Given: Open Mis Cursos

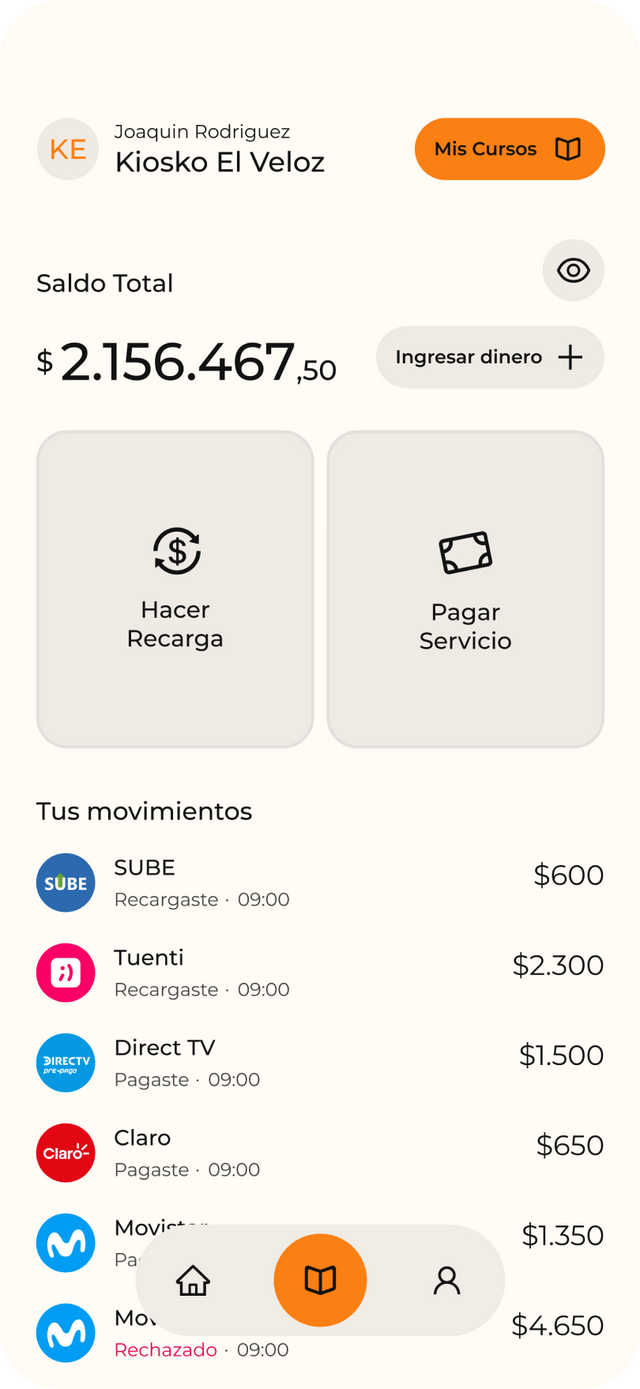Looking at the screenshot, I should click(x=510, y=149).
